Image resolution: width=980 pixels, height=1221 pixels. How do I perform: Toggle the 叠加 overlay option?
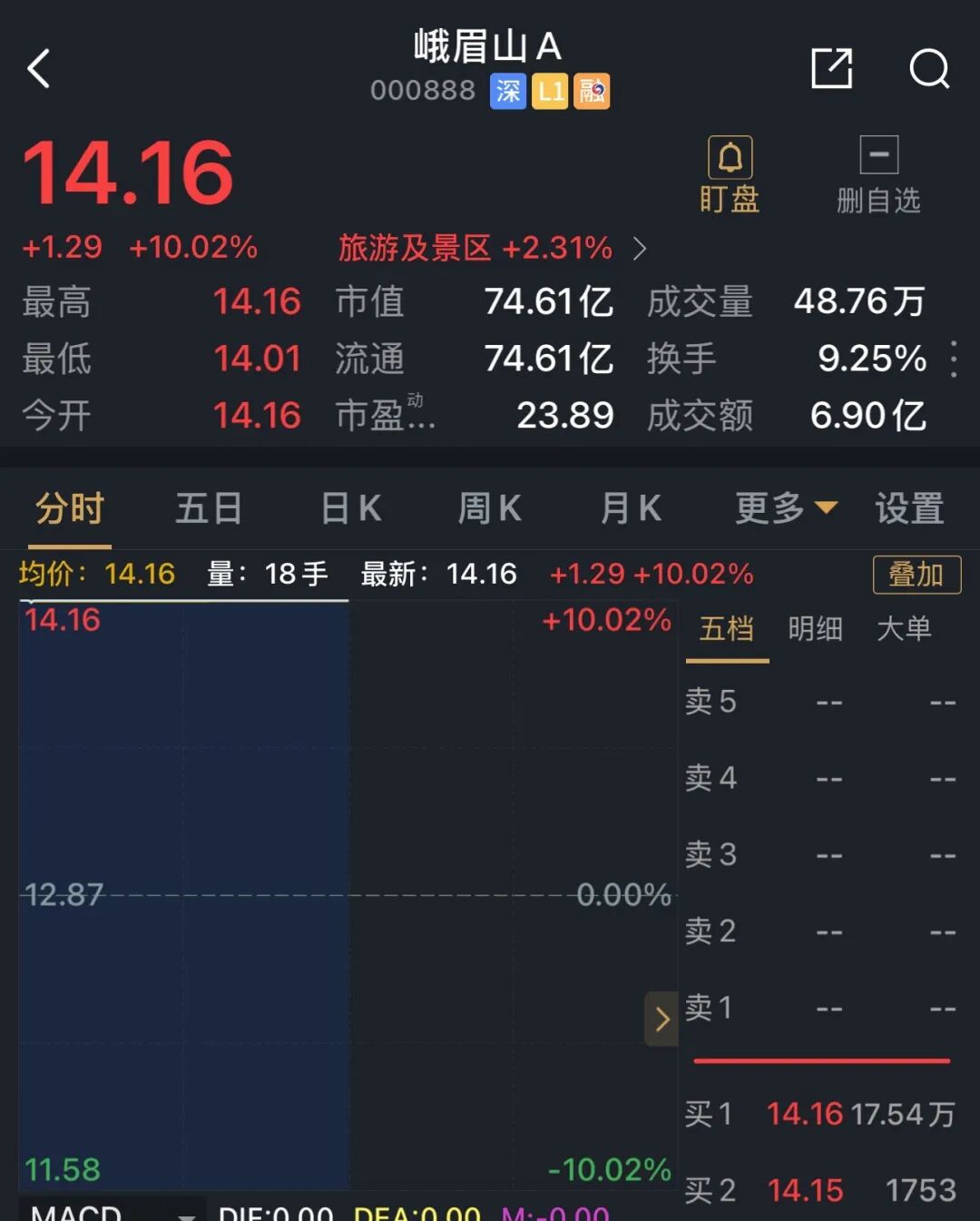click(x=916, y=574)
